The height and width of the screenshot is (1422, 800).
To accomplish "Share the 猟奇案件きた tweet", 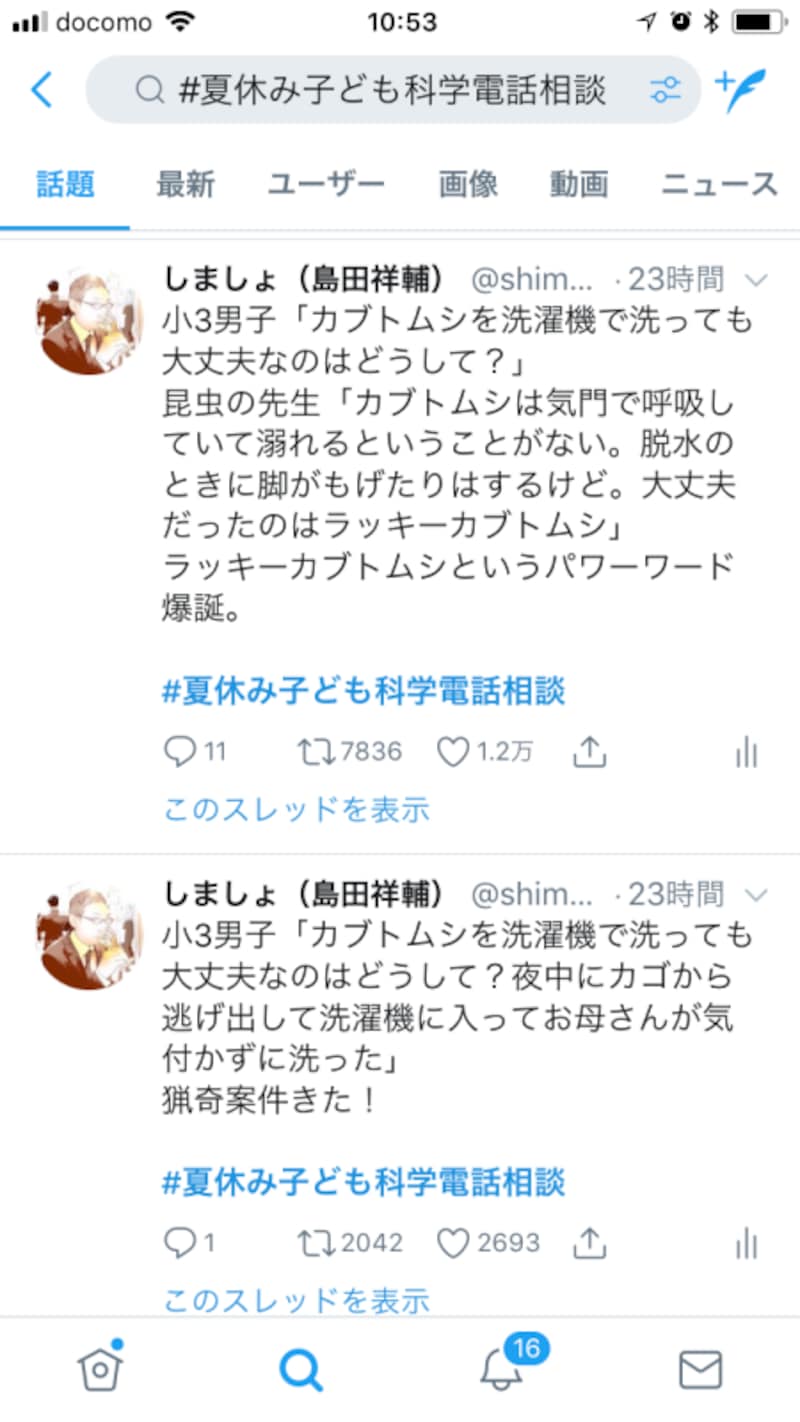I will pyautogui.click(x=591, y=1243).
